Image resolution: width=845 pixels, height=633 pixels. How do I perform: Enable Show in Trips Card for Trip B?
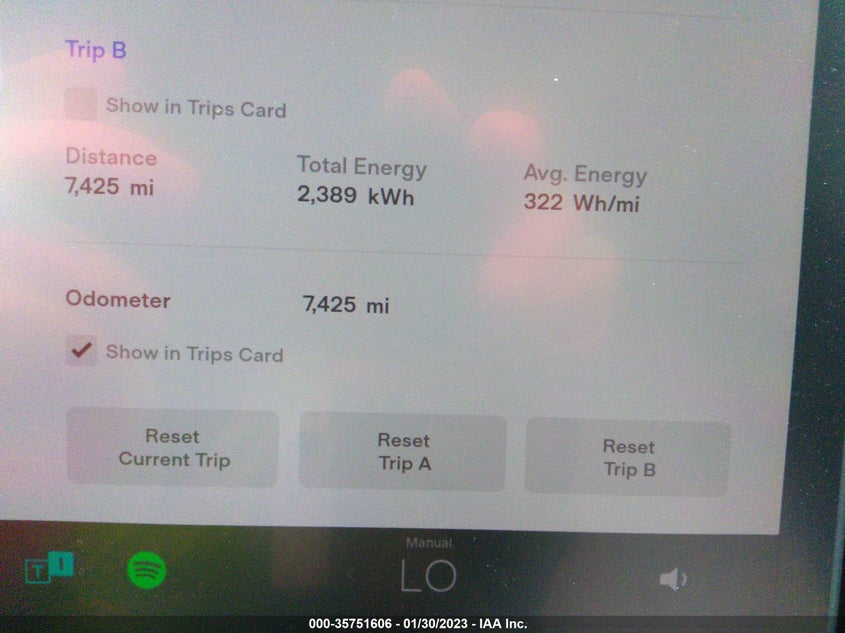(x=81, y=104)
